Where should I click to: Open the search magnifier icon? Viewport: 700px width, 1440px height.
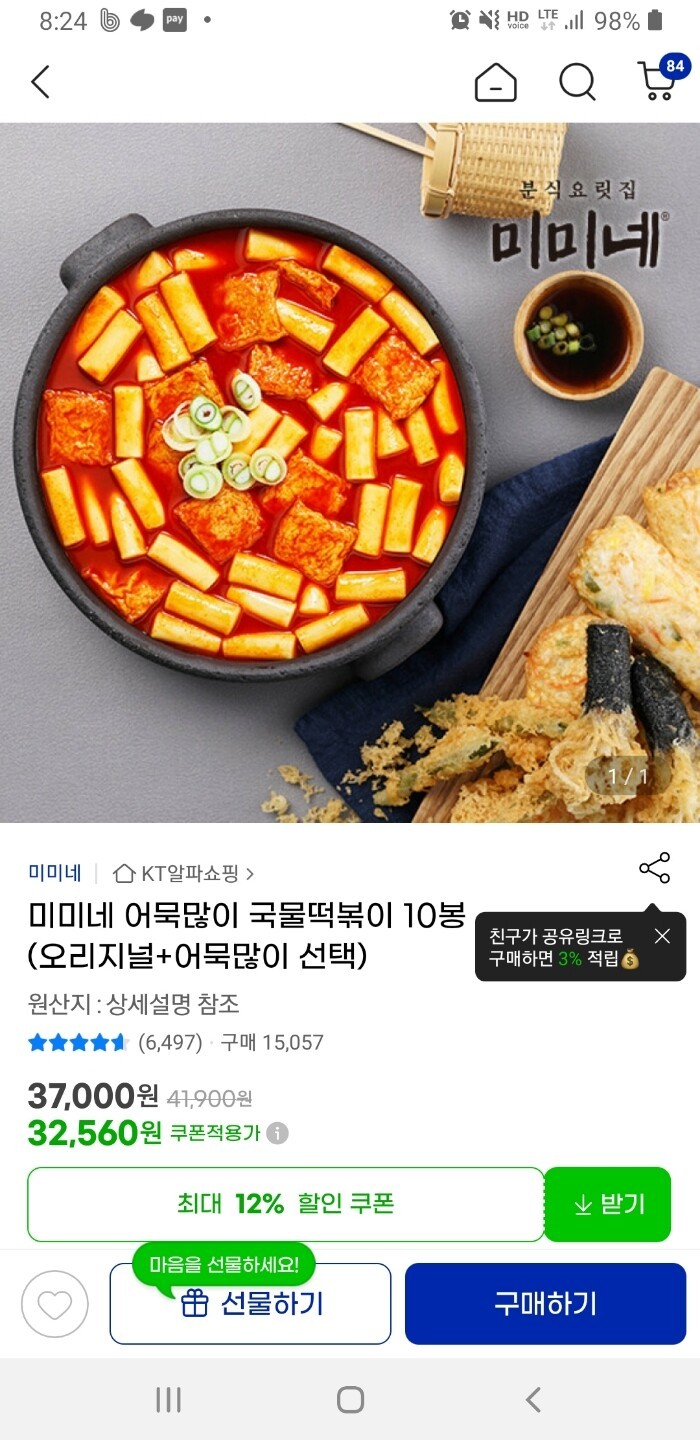click(577, 82)
